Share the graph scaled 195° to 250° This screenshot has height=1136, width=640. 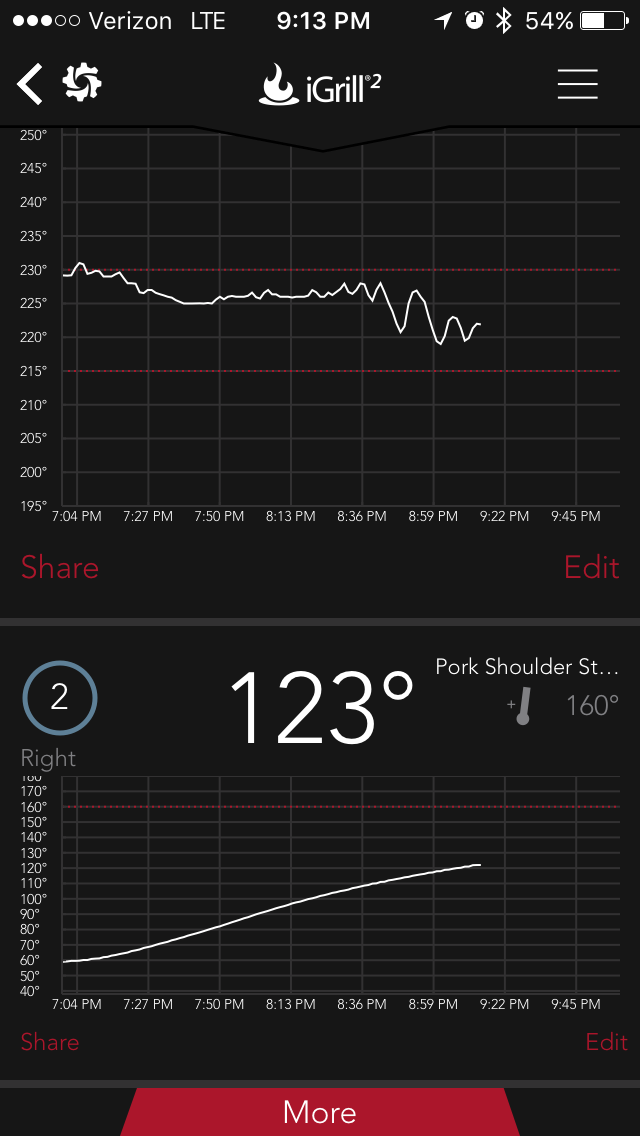[x=60, y=568]
